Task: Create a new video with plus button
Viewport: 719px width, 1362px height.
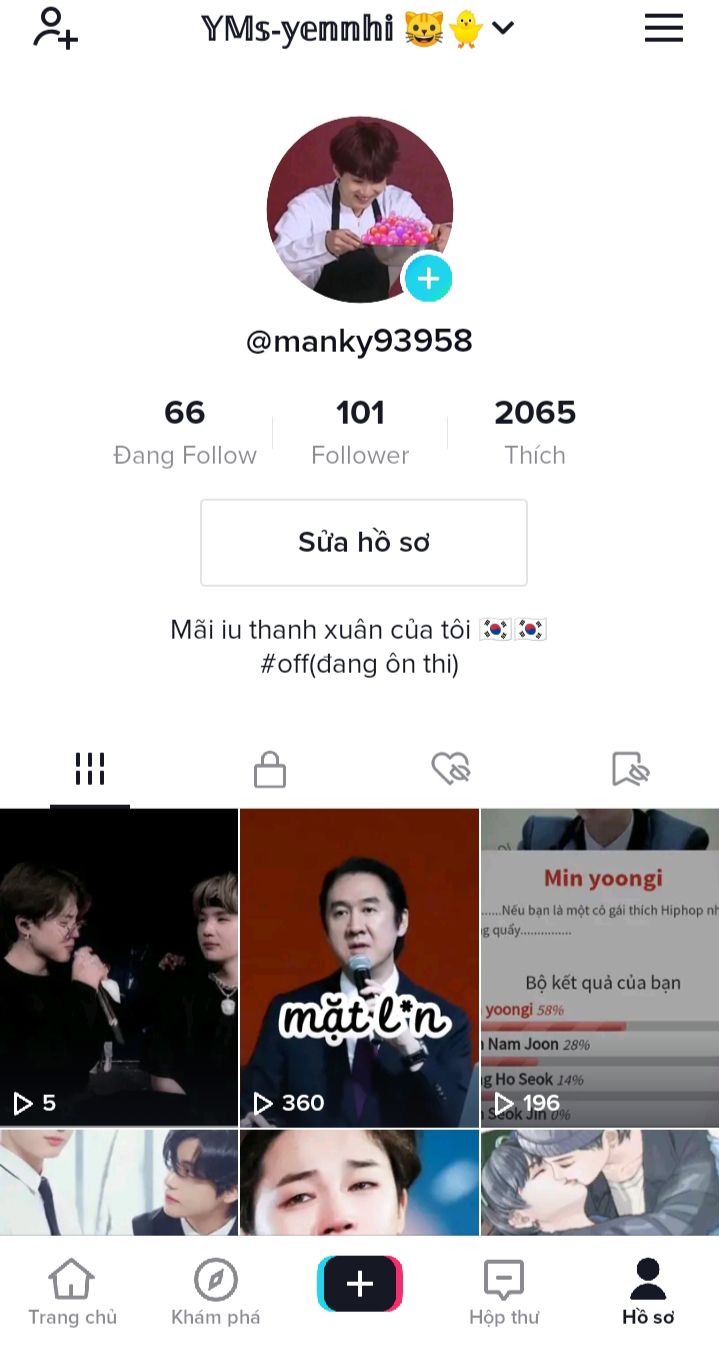Action: coord(360,1284)
